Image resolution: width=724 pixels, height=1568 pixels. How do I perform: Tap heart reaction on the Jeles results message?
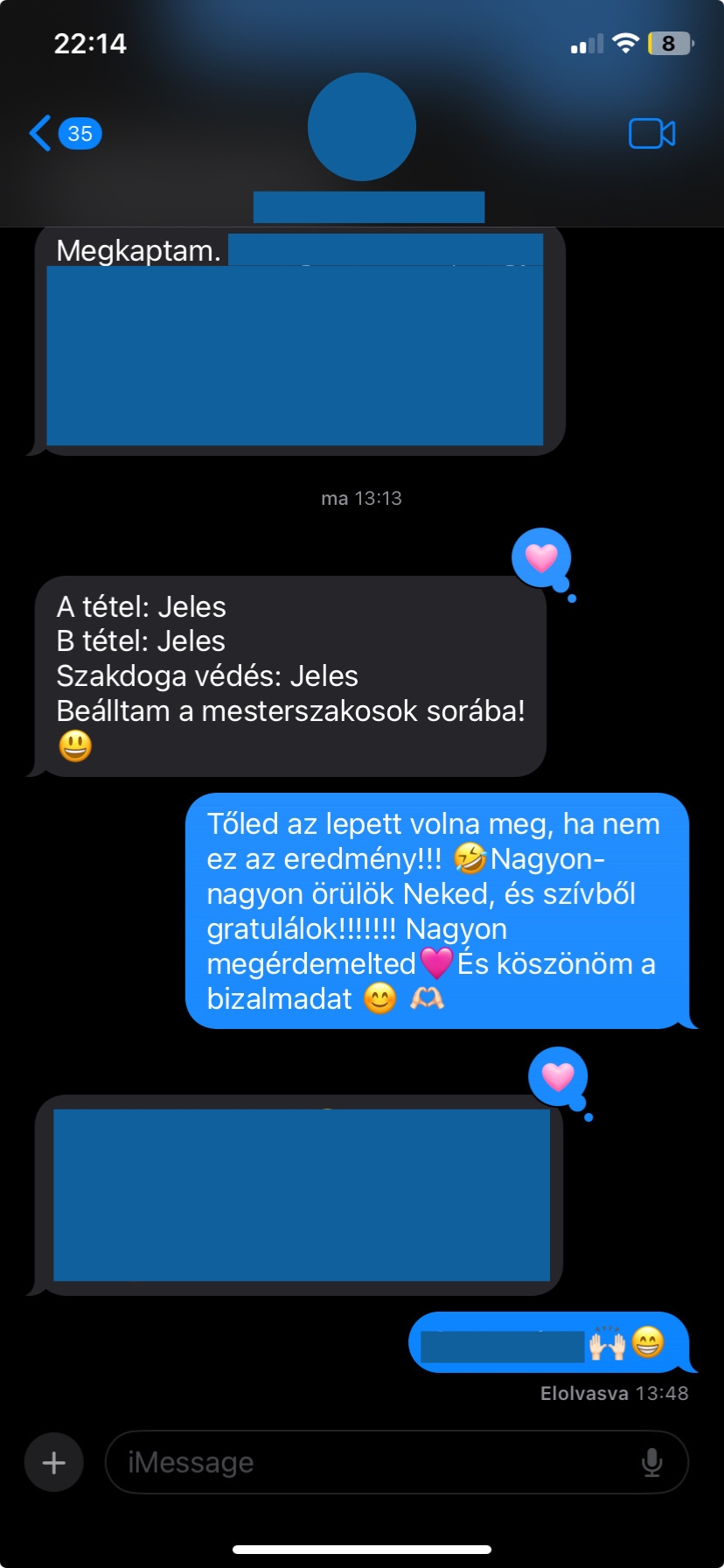(541, 557)
